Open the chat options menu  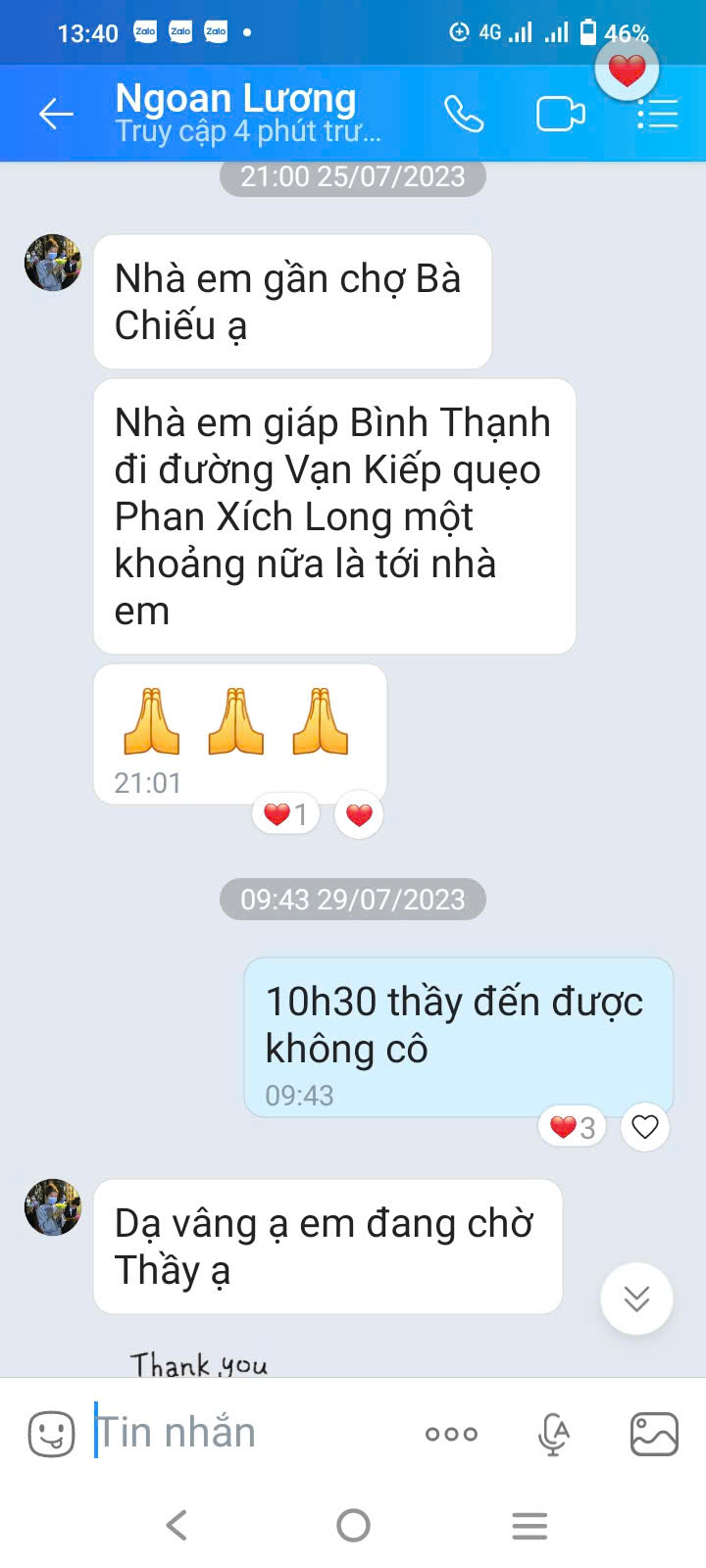click(658, 115)
